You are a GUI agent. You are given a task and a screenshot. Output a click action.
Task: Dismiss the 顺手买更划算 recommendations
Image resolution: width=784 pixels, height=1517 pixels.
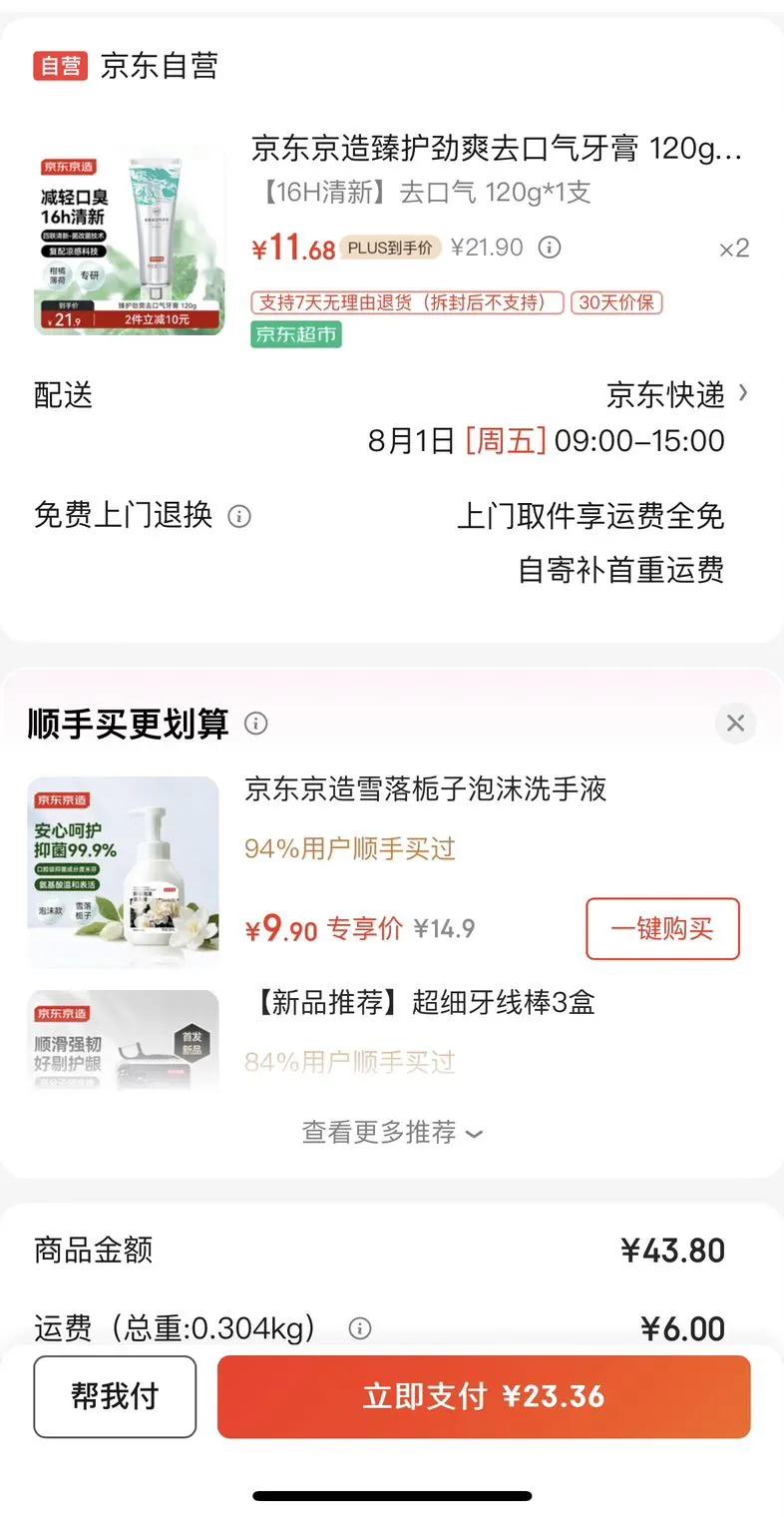click(x=736, y=723)
